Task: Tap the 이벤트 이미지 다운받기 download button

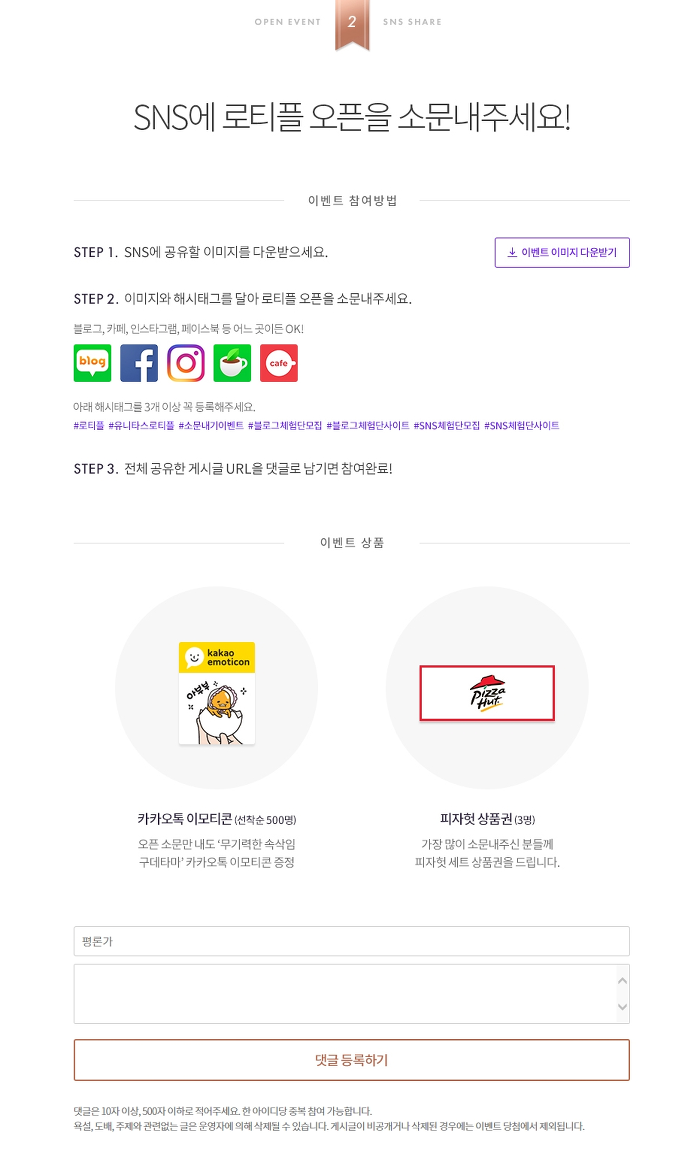Action: click(x=562, y=252)
